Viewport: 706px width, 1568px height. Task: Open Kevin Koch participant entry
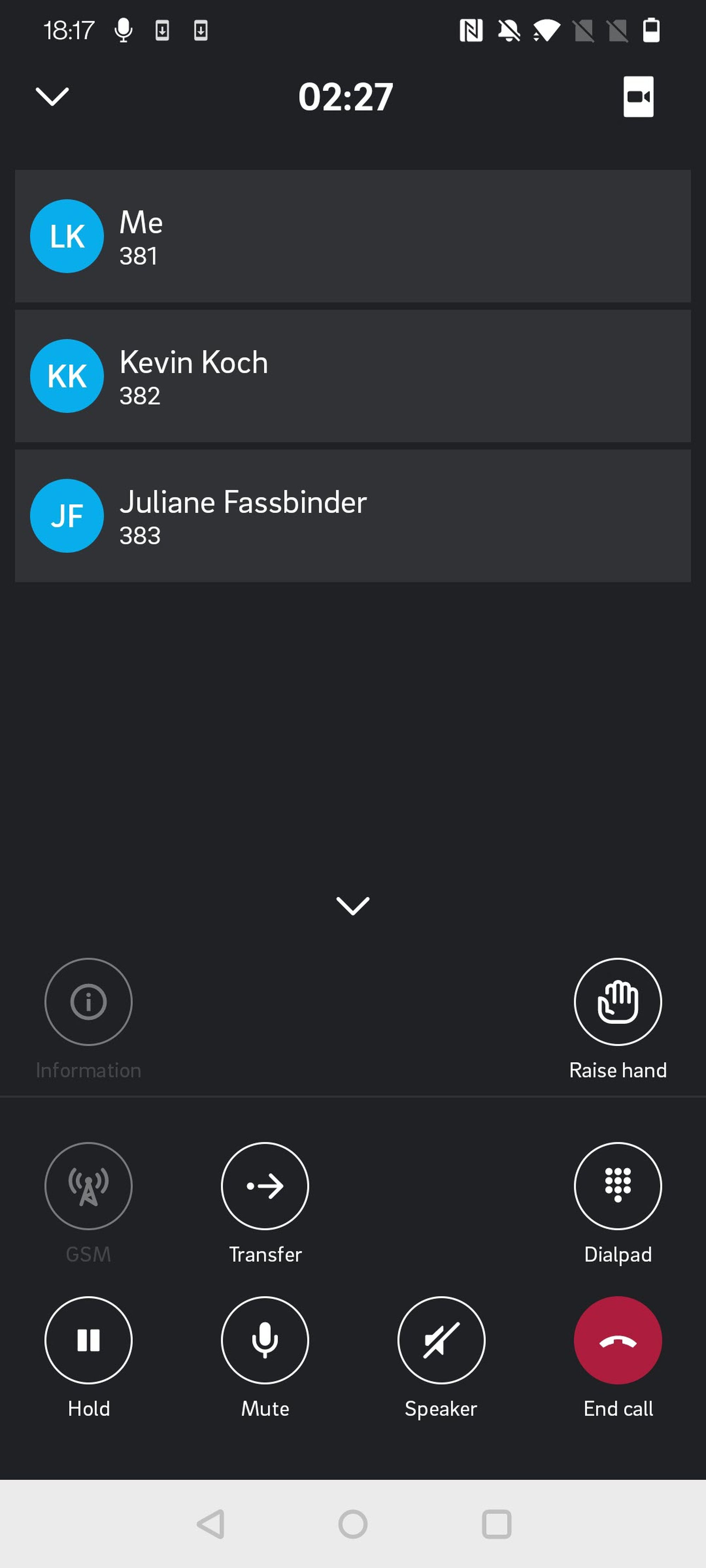[x=353, y=376]
